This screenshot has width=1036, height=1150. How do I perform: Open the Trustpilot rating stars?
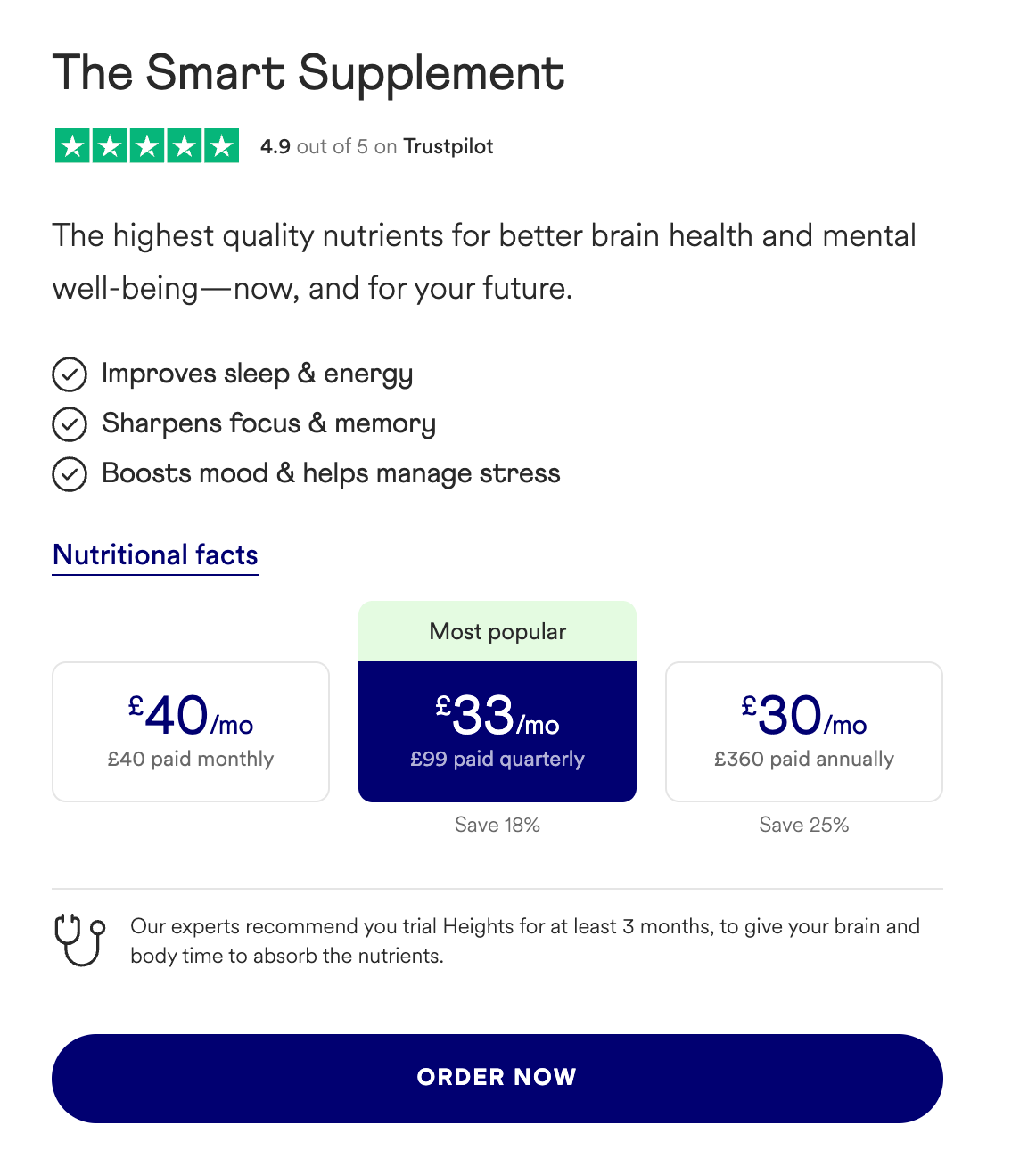[147, 146]
